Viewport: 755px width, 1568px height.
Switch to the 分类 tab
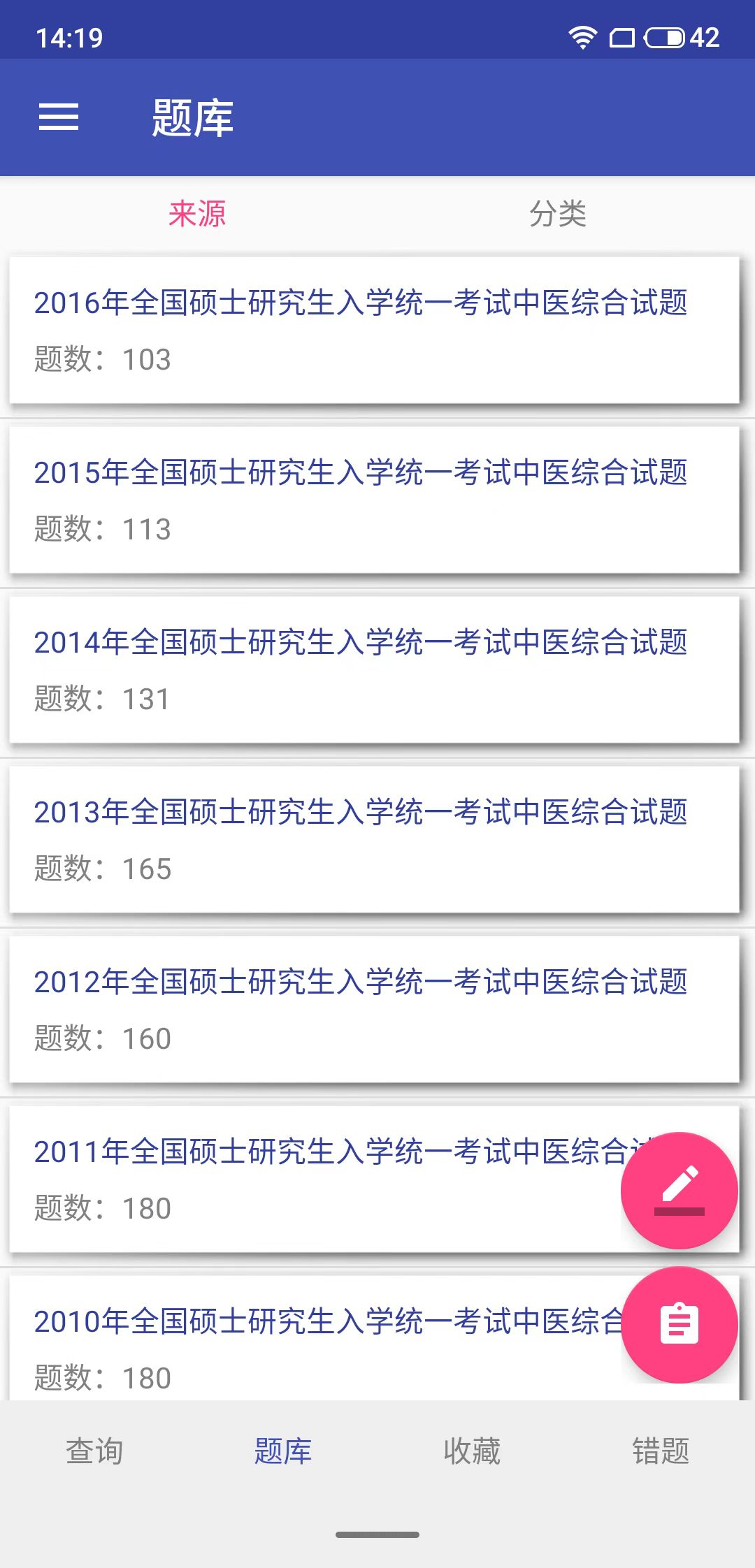pos(559,214)
